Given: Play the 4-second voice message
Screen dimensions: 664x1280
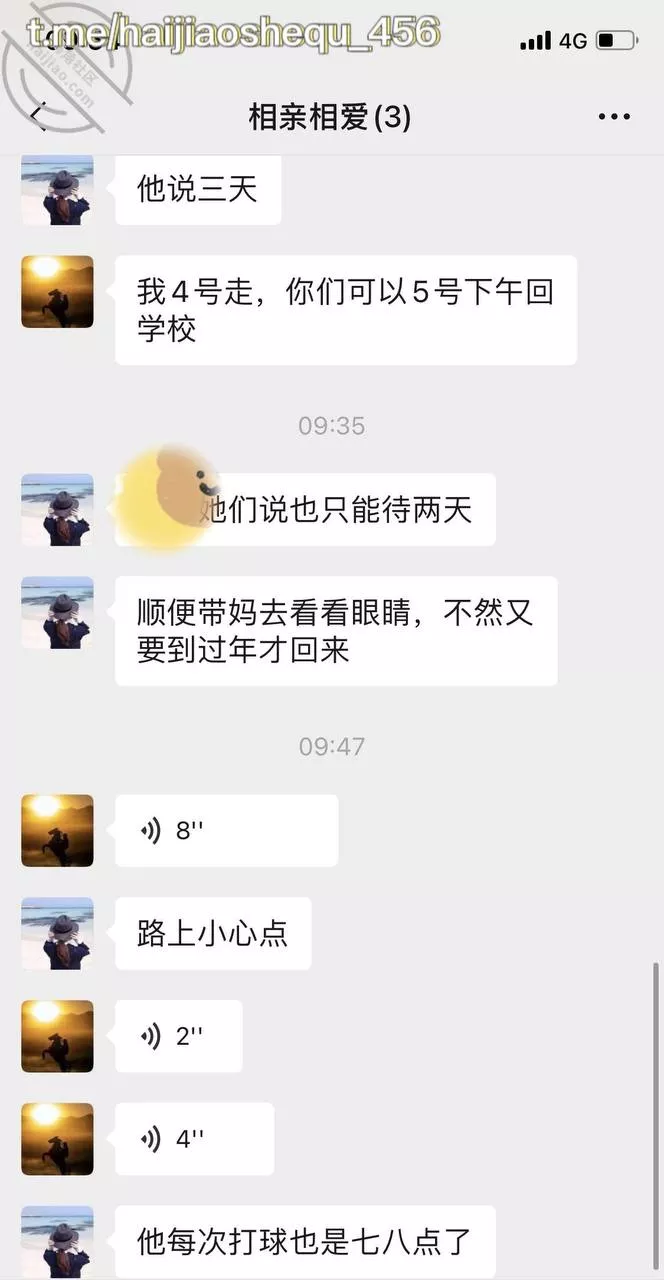Looking at the screenshot, I should [194, 1139].
